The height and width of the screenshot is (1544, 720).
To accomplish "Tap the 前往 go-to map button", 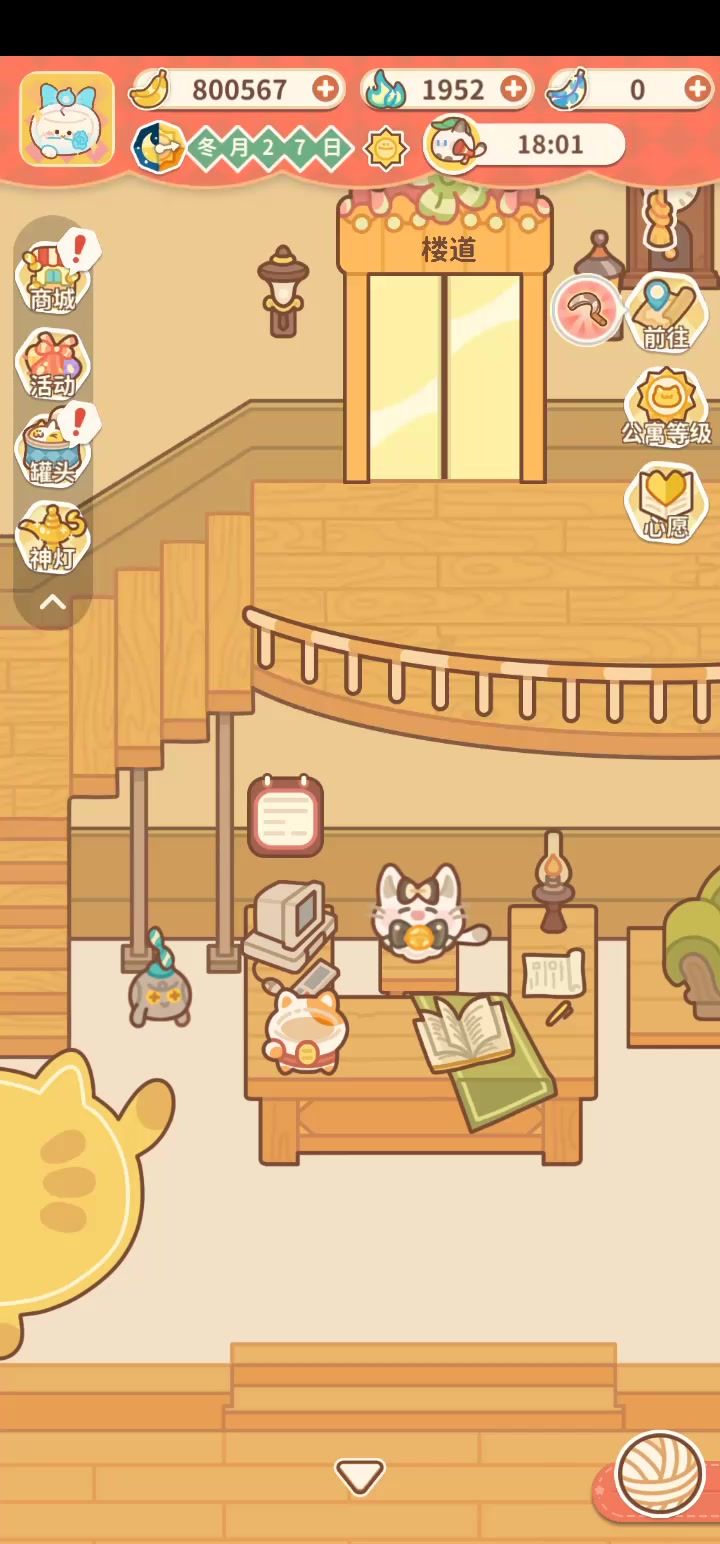I will coord(666,313).
